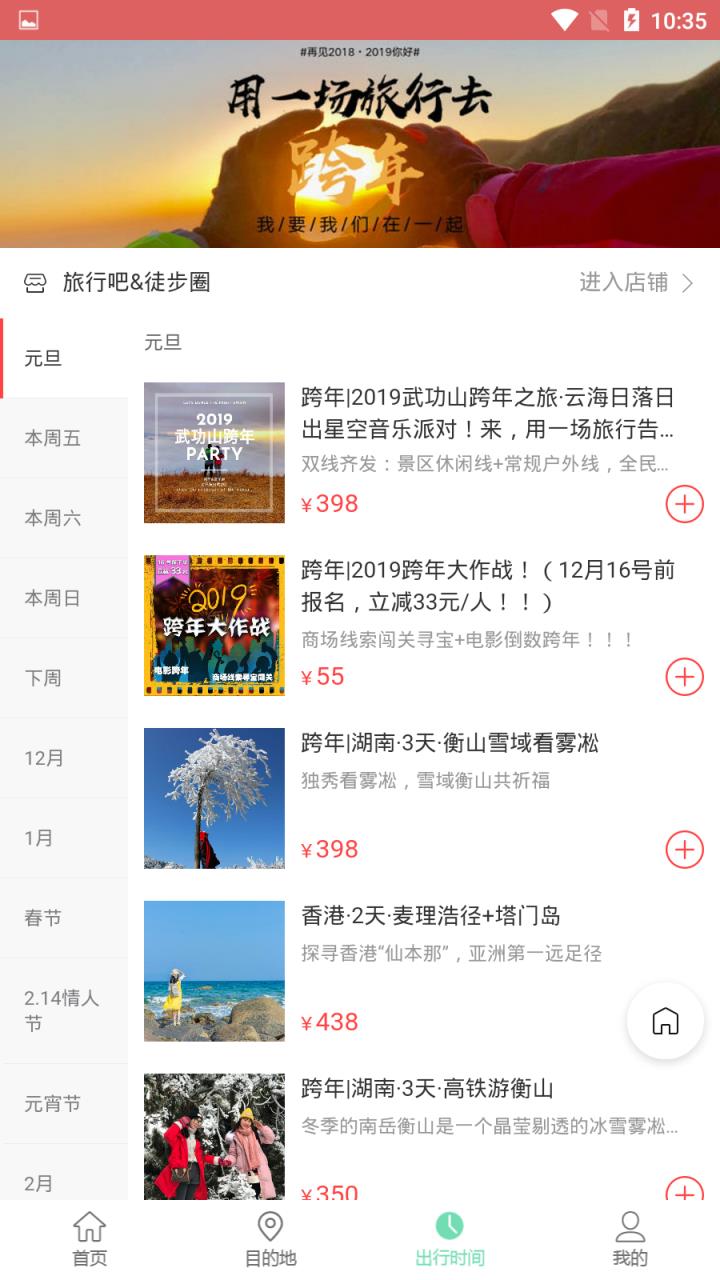Add 高铁游衡山 using its plus button
The image size is (720, 1280).
(683, 1194)
